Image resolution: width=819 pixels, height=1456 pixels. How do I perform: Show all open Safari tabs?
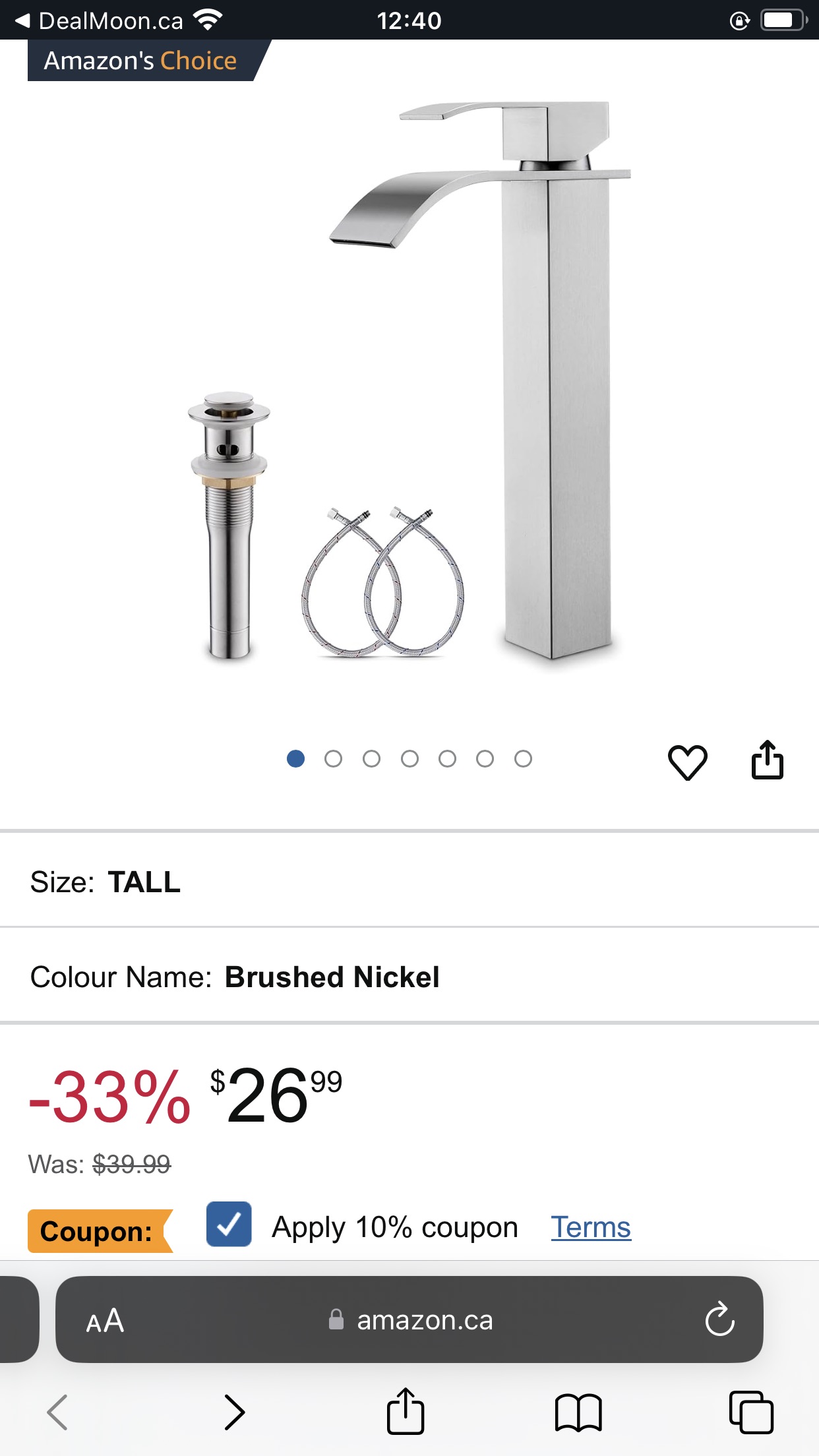point(751,1412)
